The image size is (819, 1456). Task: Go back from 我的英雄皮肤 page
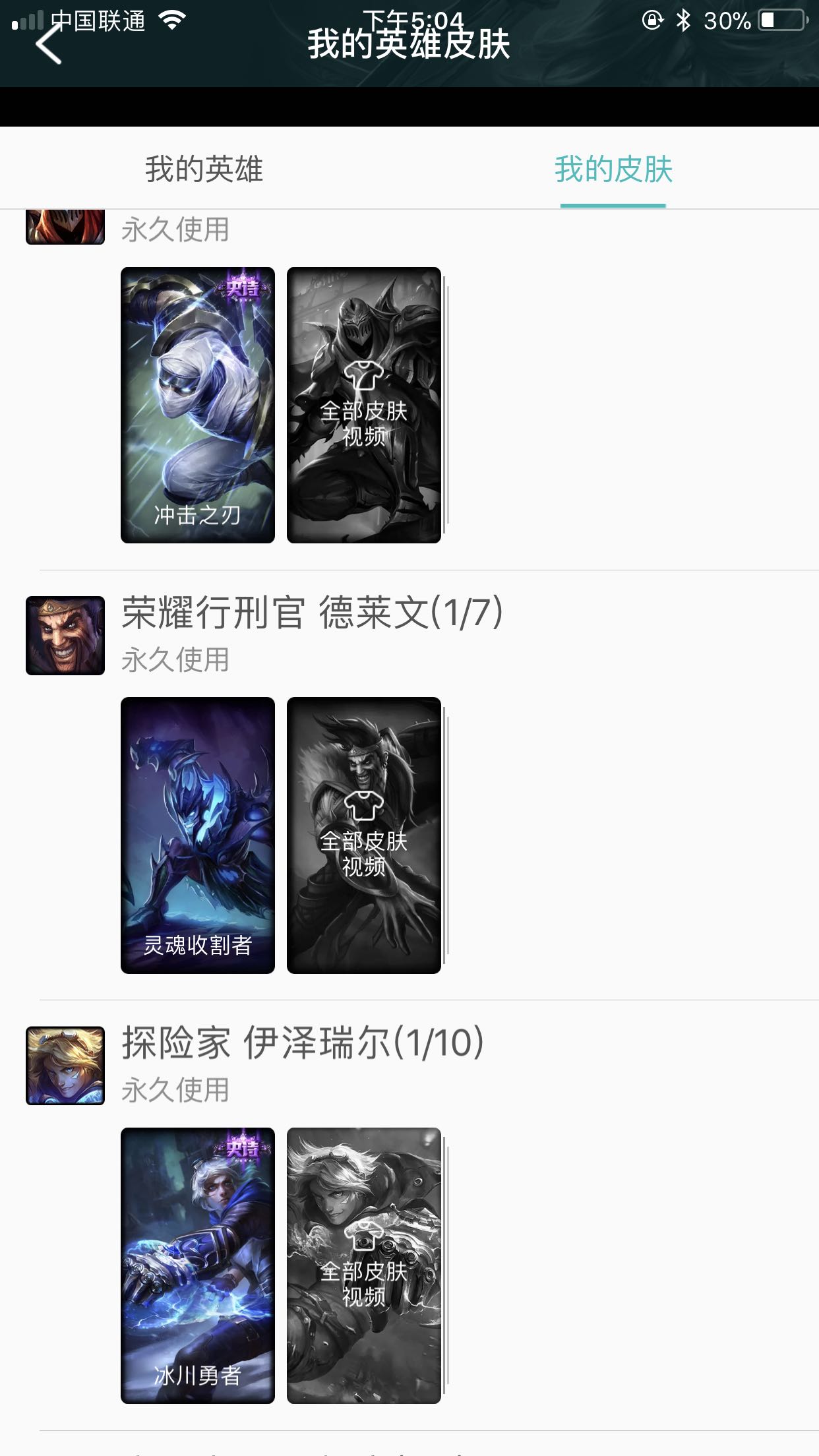(49, 45)
